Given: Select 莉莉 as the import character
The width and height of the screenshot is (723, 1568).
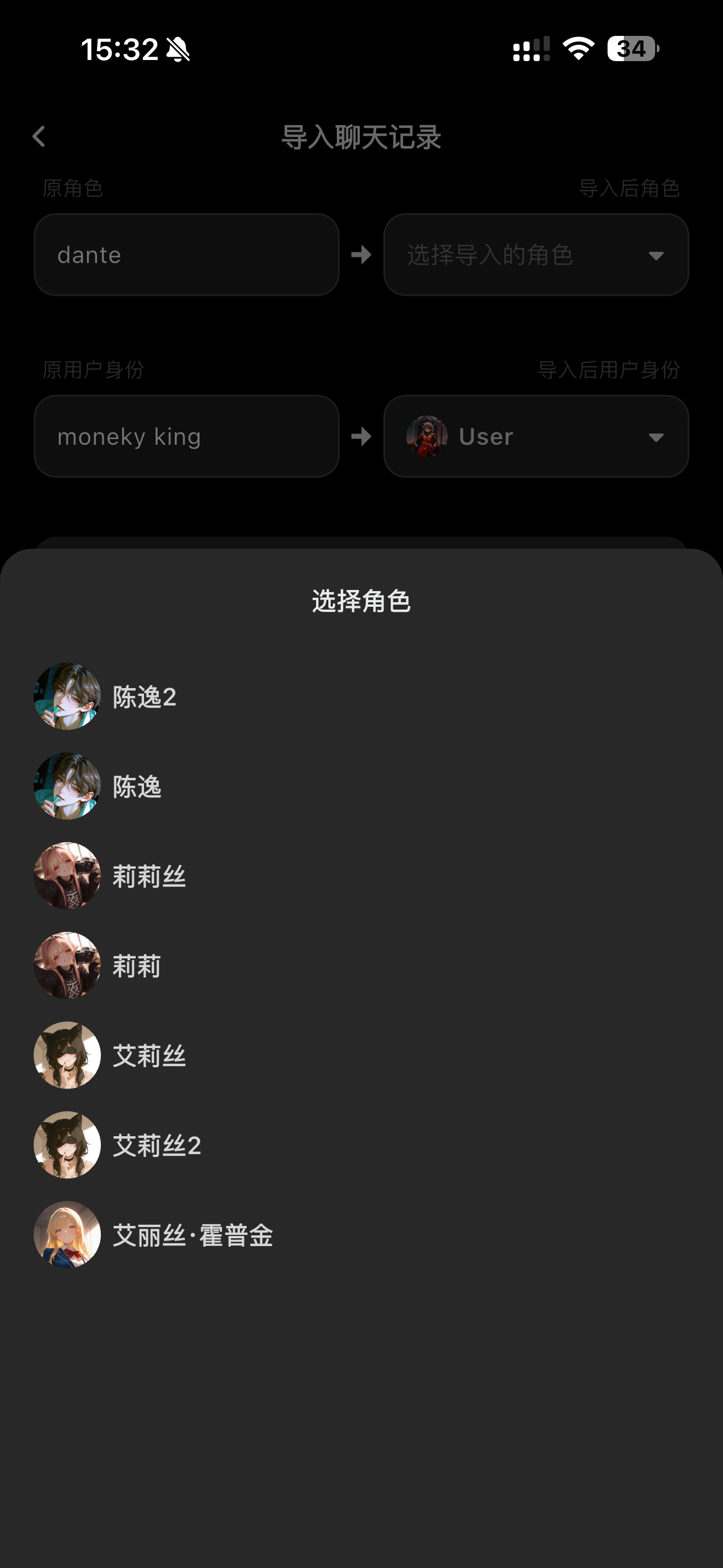Looking at the screenshot, I should click(x=137, y=966).
